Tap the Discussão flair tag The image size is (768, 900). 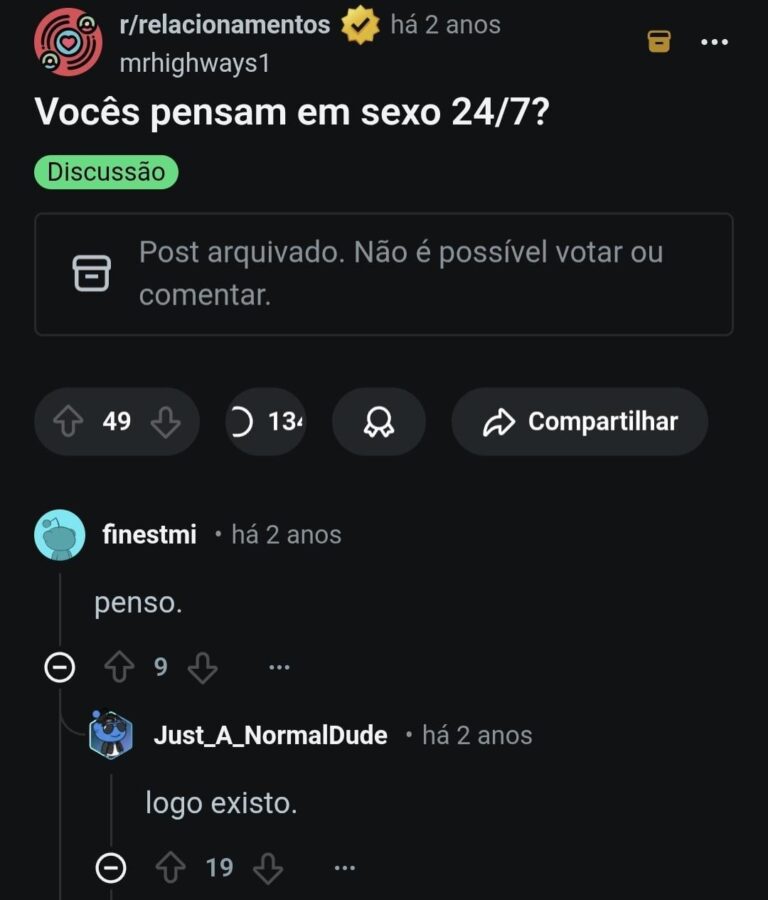coord(106,172)
